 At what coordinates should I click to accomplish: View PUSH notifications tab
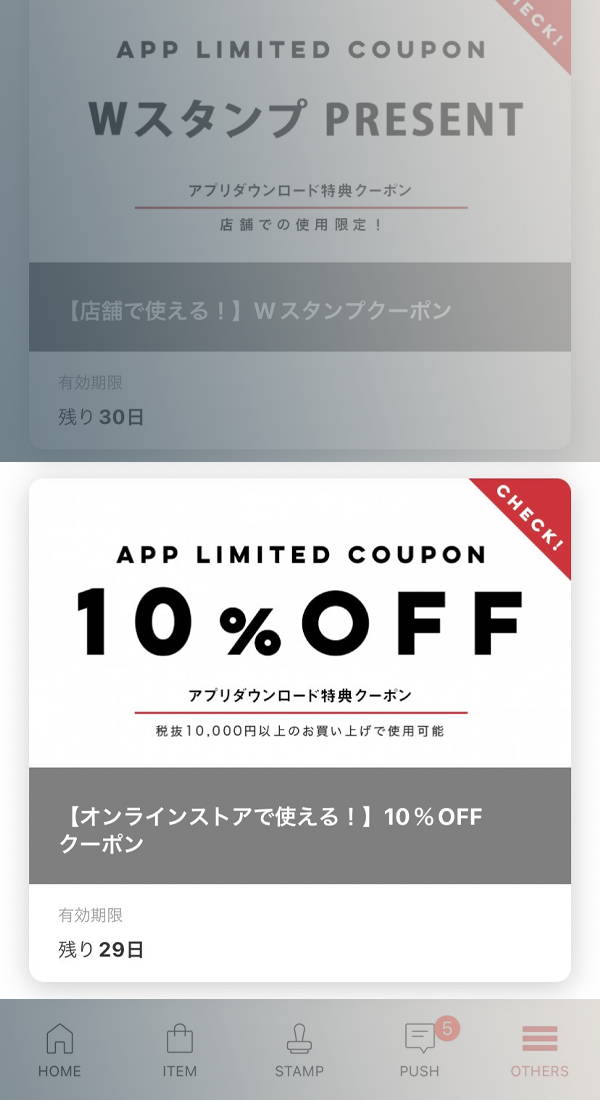[x=420, y=1050]
